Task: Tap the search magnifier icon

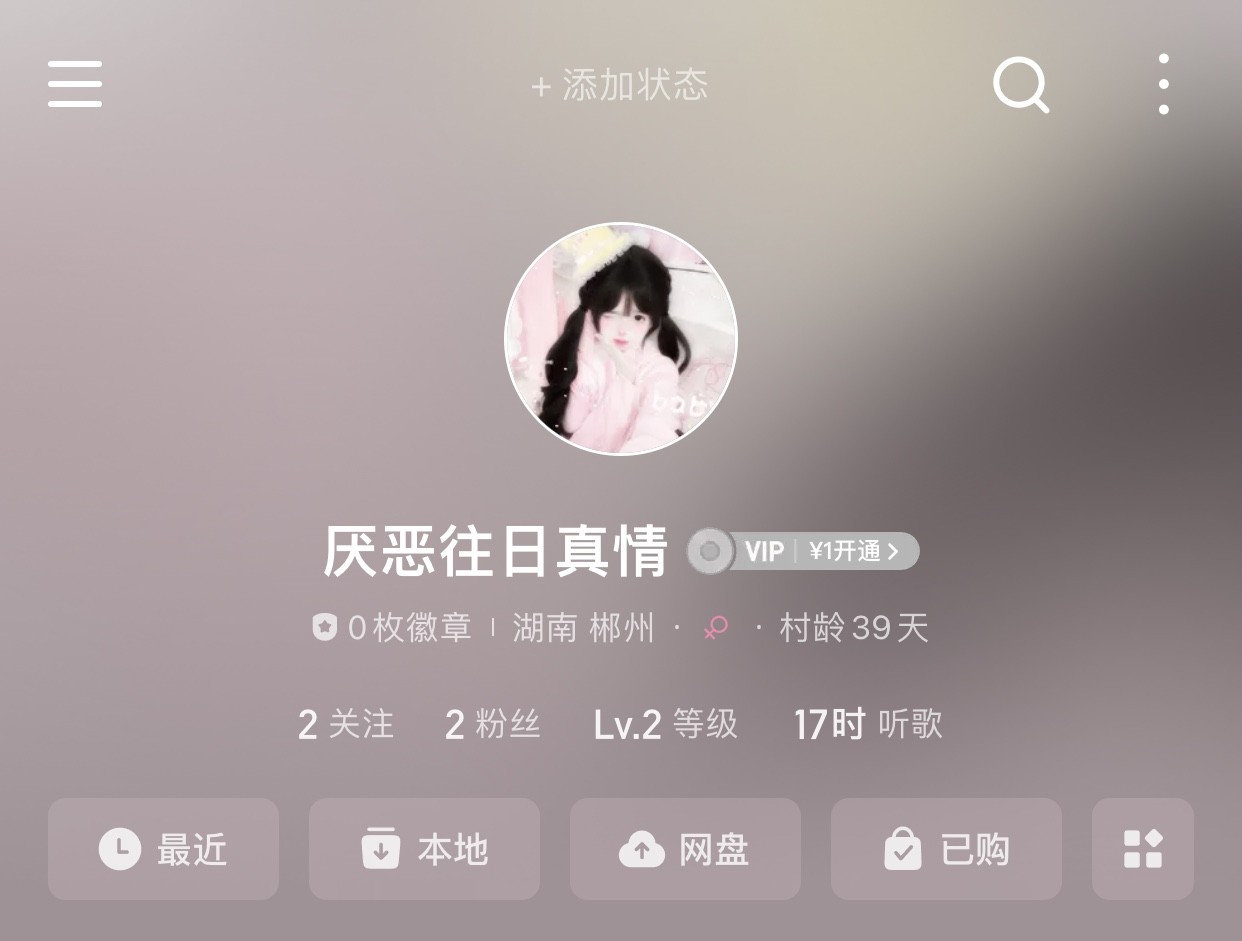Action: [x=1020, y=85]
